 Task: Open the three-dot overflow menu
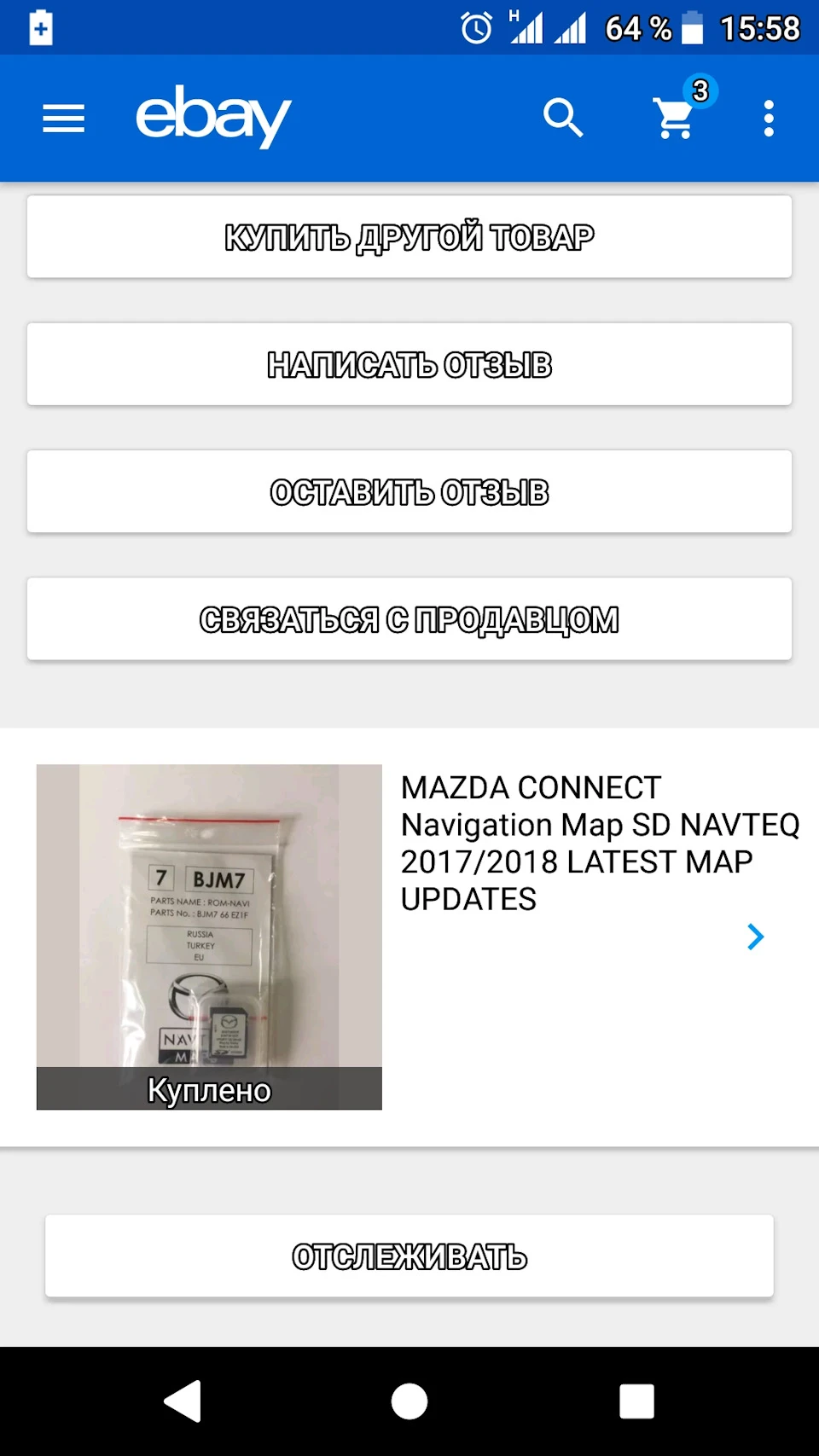pos(769,119)
